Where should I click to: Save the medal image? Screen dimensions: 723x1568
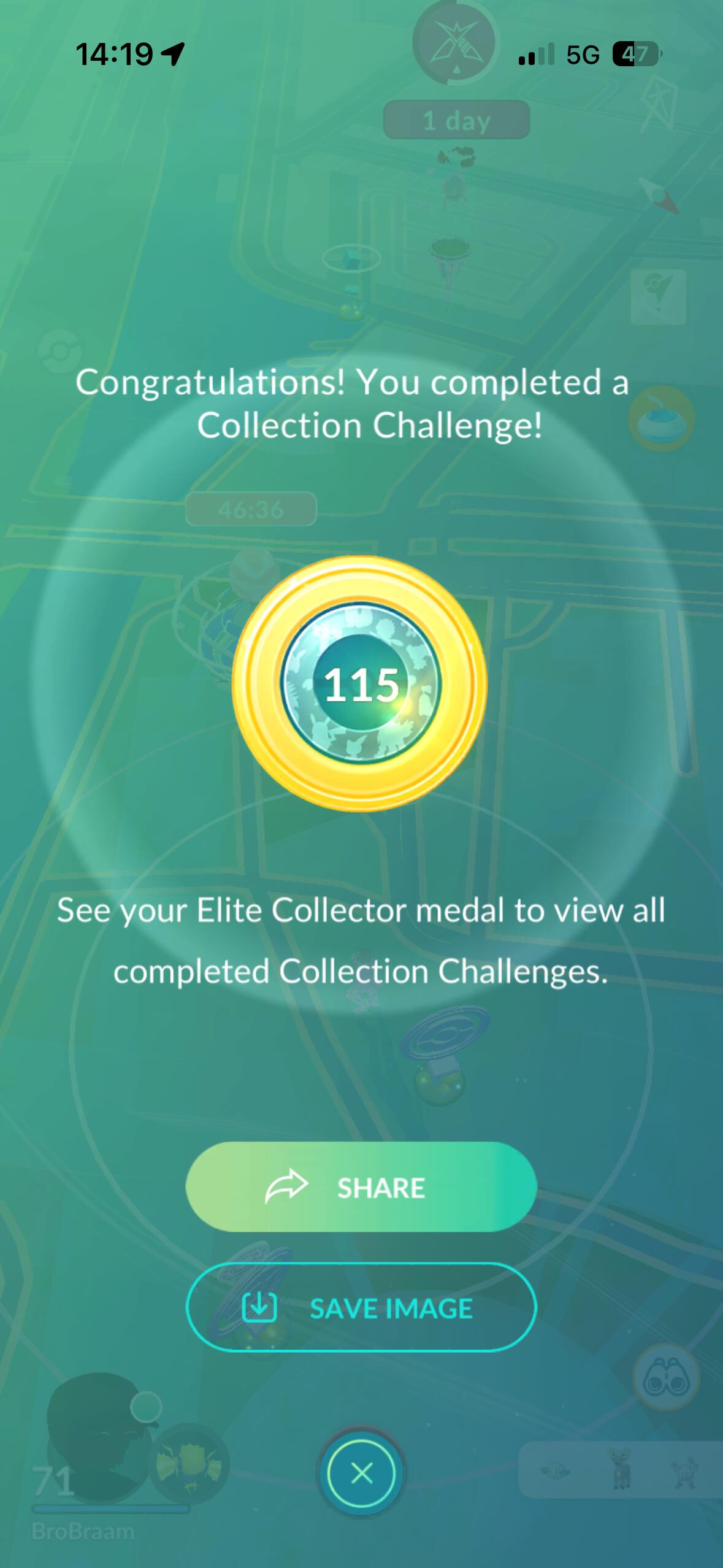pyautogui.click(x=361, y=1308)
